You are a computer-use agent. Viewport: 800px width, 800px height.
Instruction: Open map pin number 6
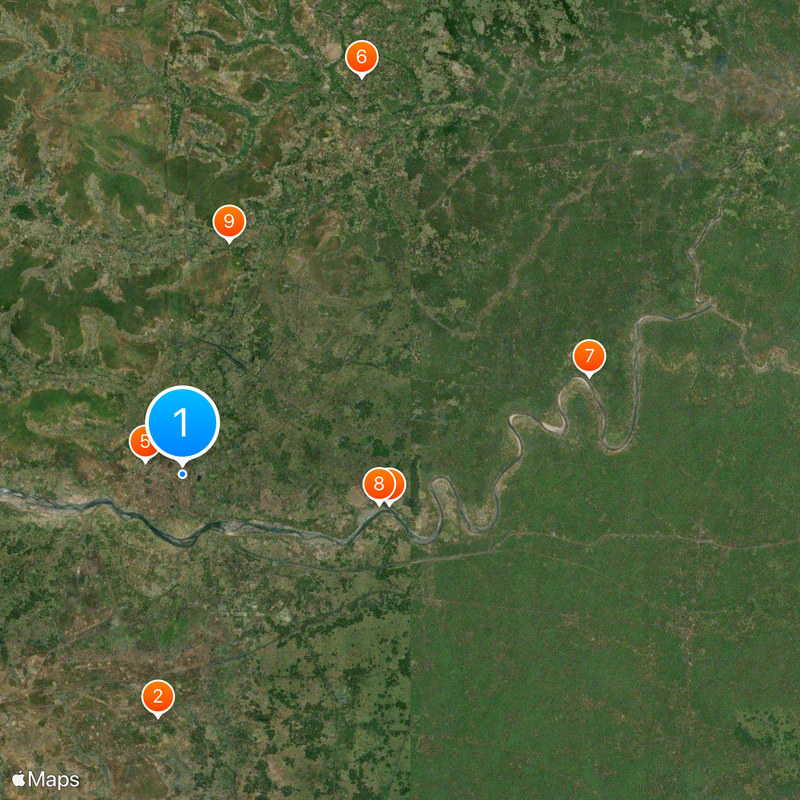[x=361, y=58]
